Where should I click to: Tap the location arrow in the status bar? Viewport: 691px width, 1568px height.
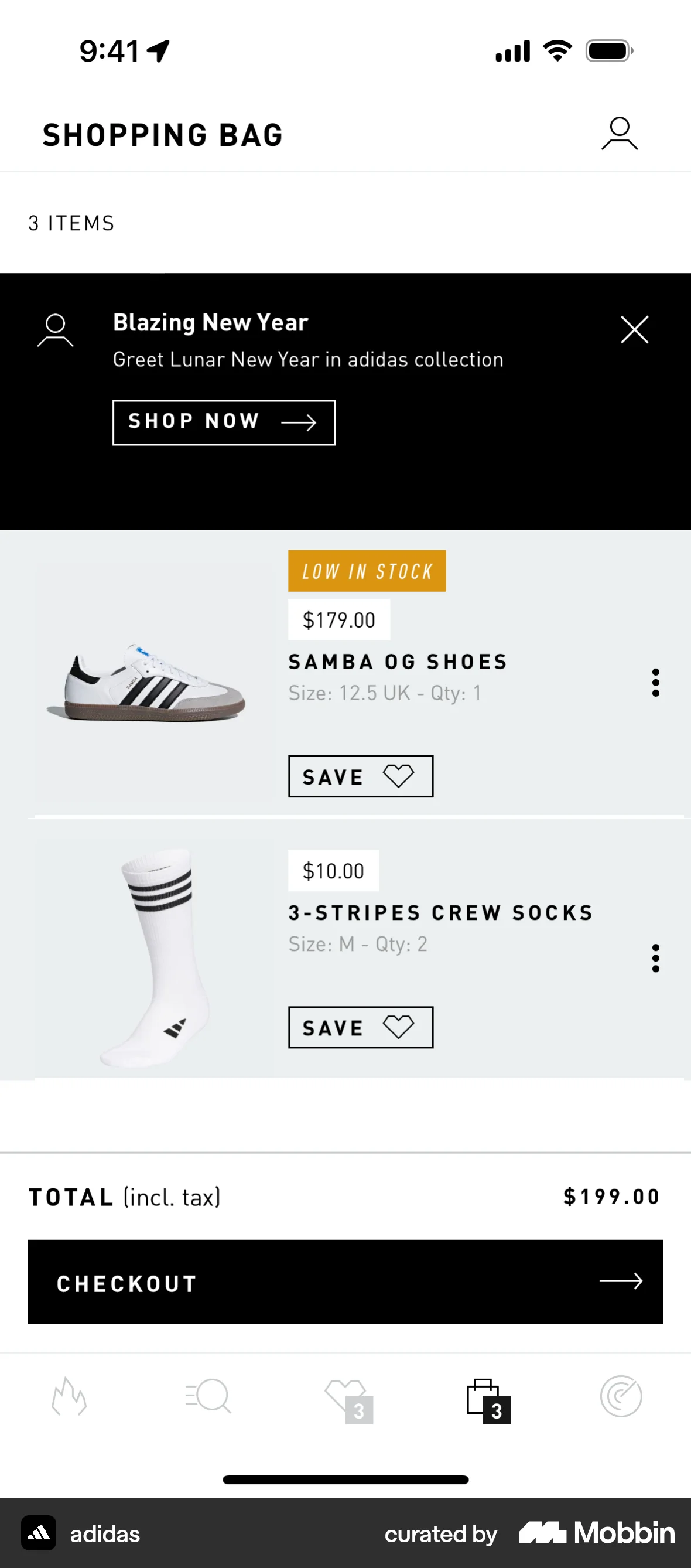[x=158, y=51]
